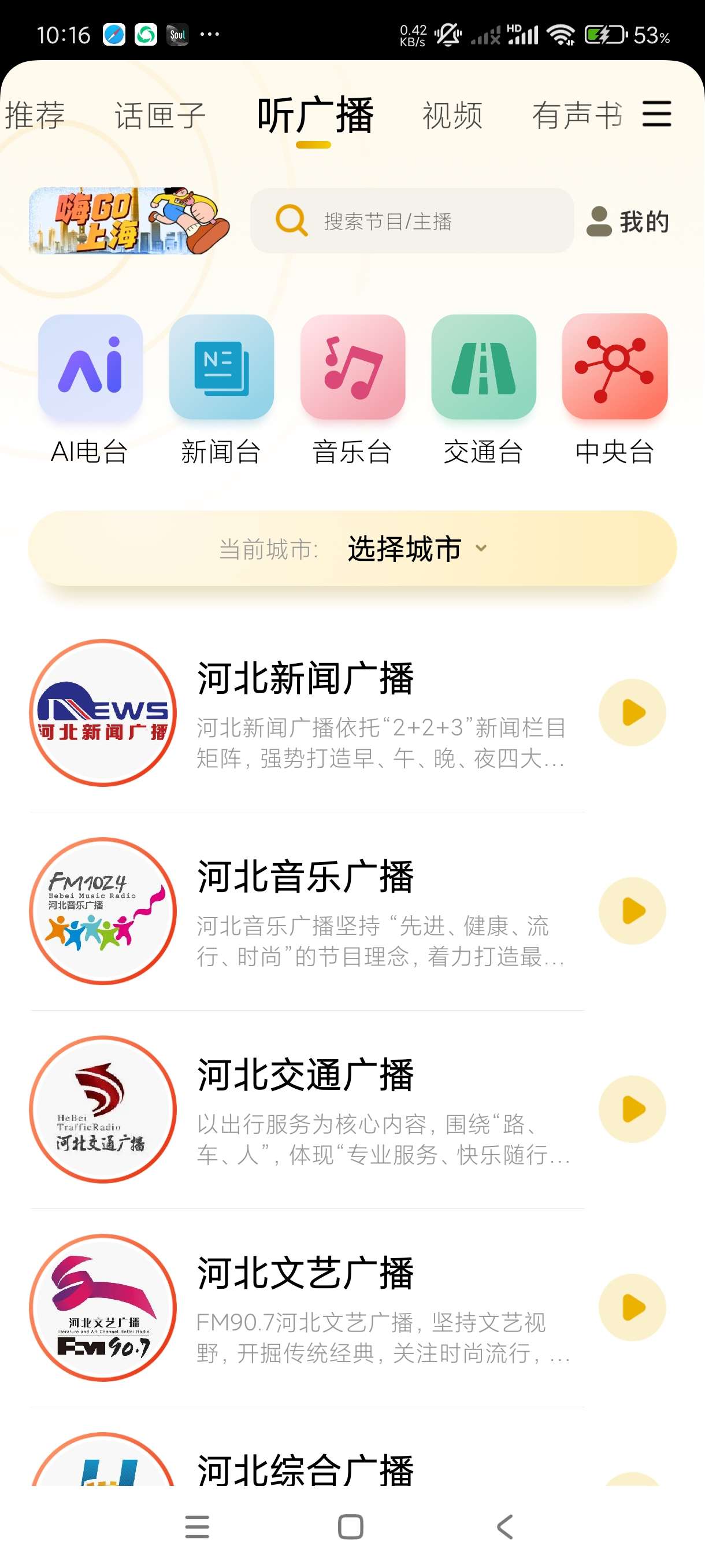Start playing 河北交通广播

(632, 1109)
